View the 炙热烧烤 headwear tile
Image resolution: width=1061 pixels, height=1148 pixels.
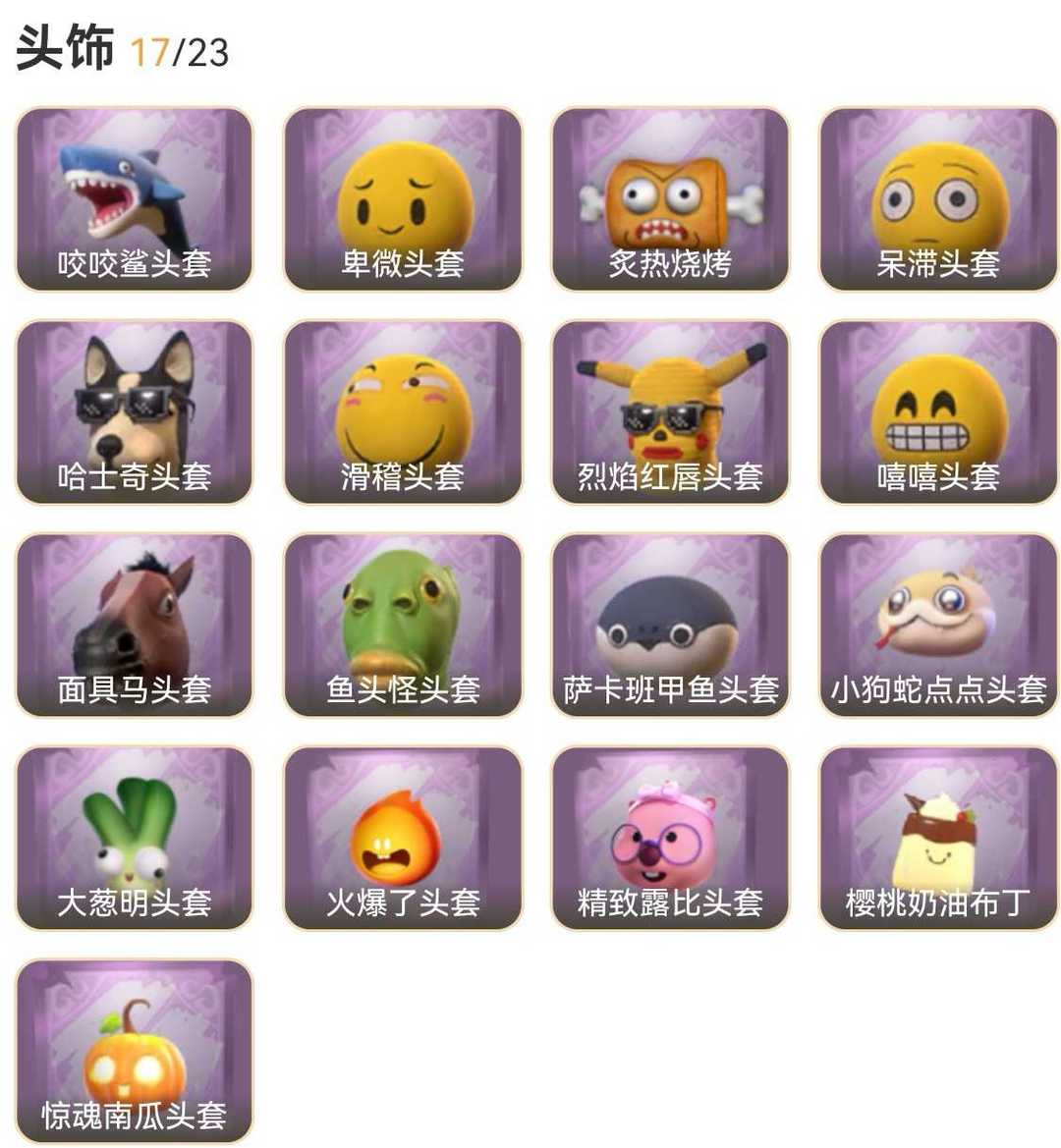click(x=670, y=199)
